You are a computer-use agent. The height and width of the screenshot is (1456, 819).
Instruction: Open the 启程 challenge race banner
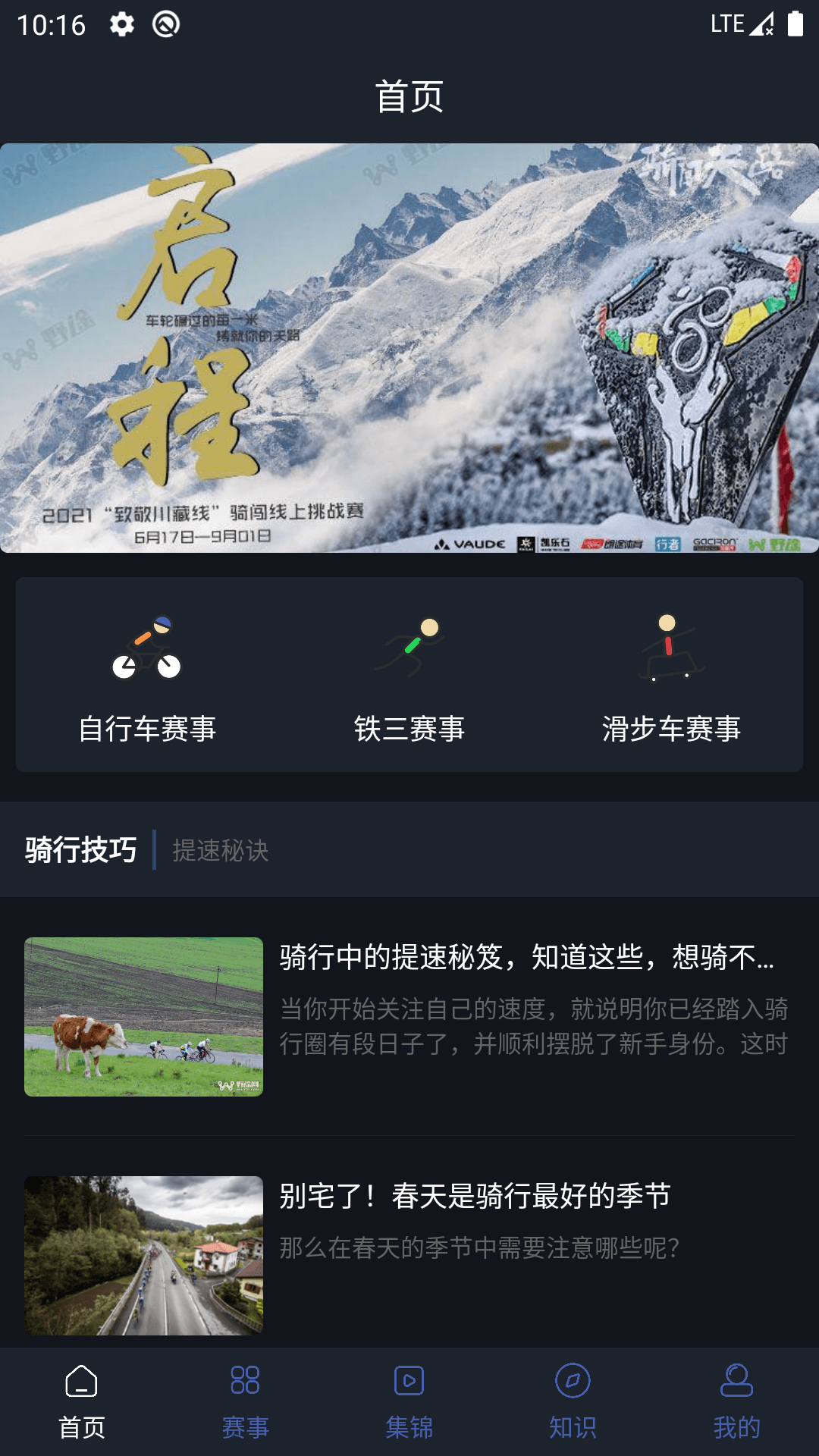tap(409, 347)
